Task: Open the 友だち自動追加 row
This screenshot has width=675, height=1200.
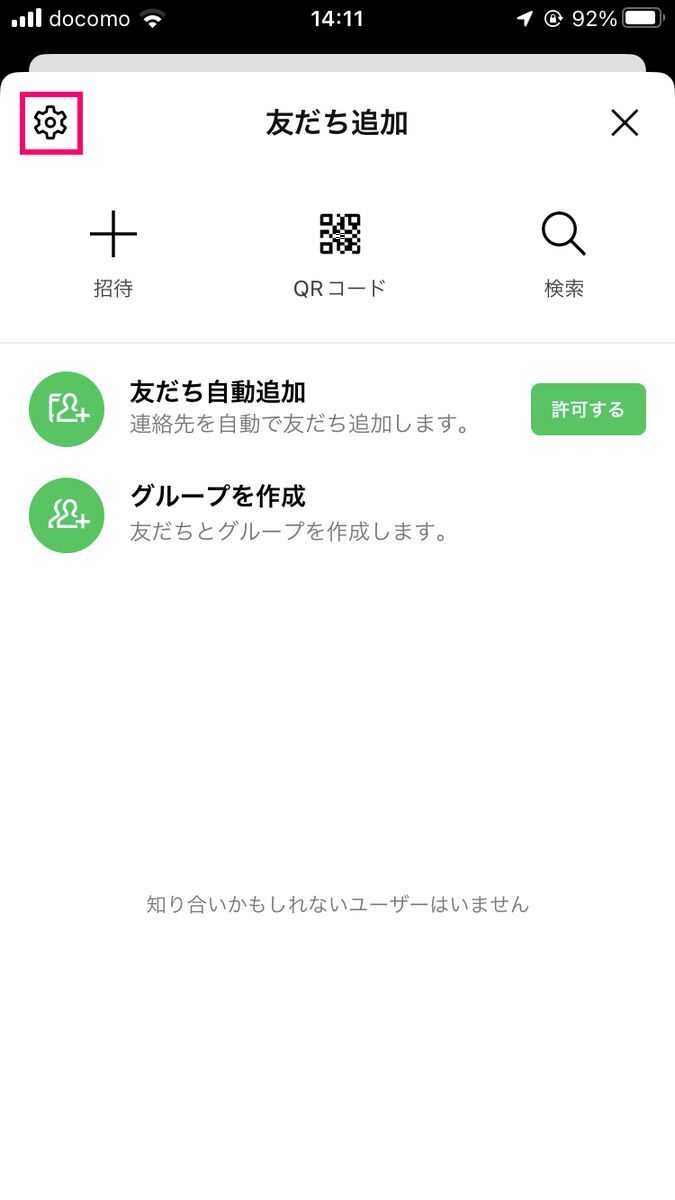Action: click(338, 409)
